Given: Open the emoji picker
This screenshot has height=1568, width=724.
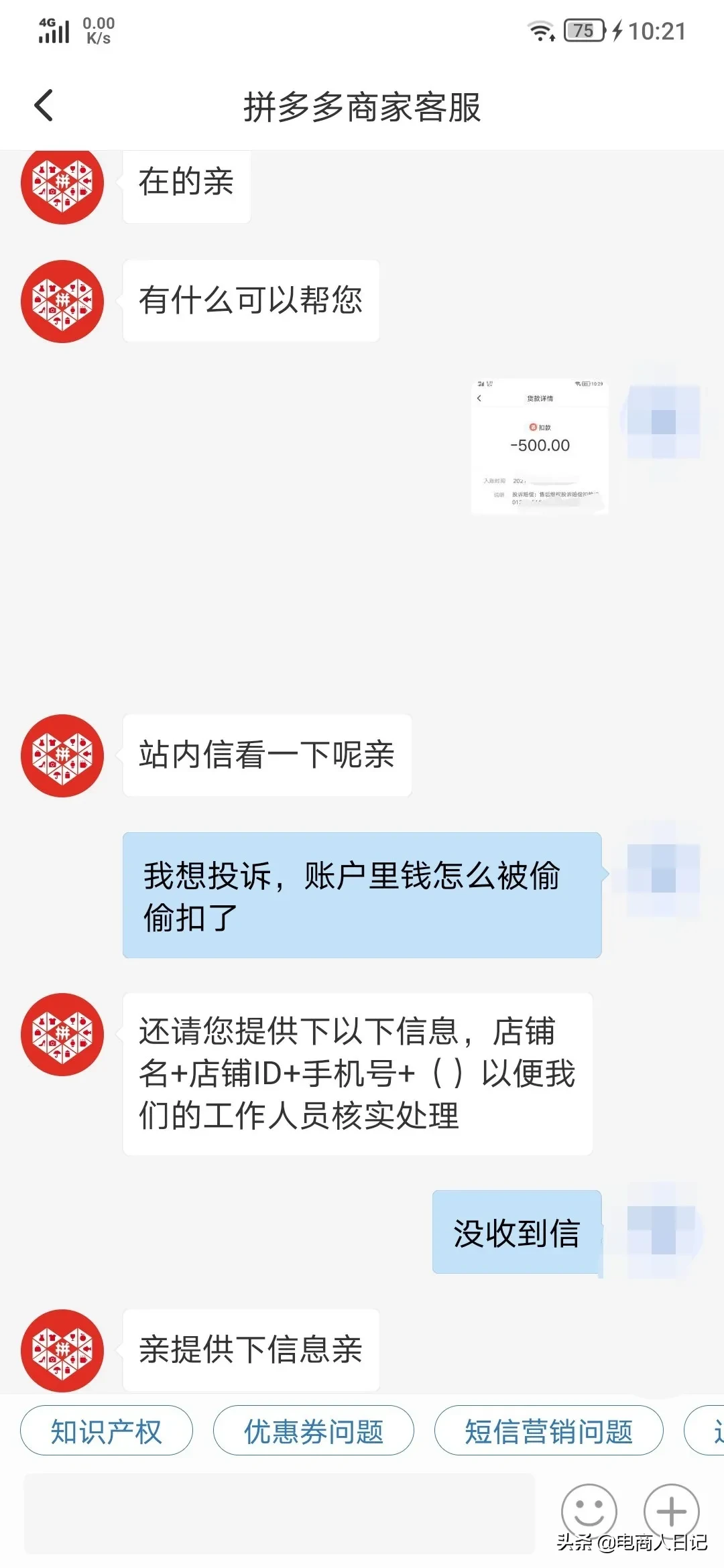Looking at the screenshot, I should (589, 1512).
